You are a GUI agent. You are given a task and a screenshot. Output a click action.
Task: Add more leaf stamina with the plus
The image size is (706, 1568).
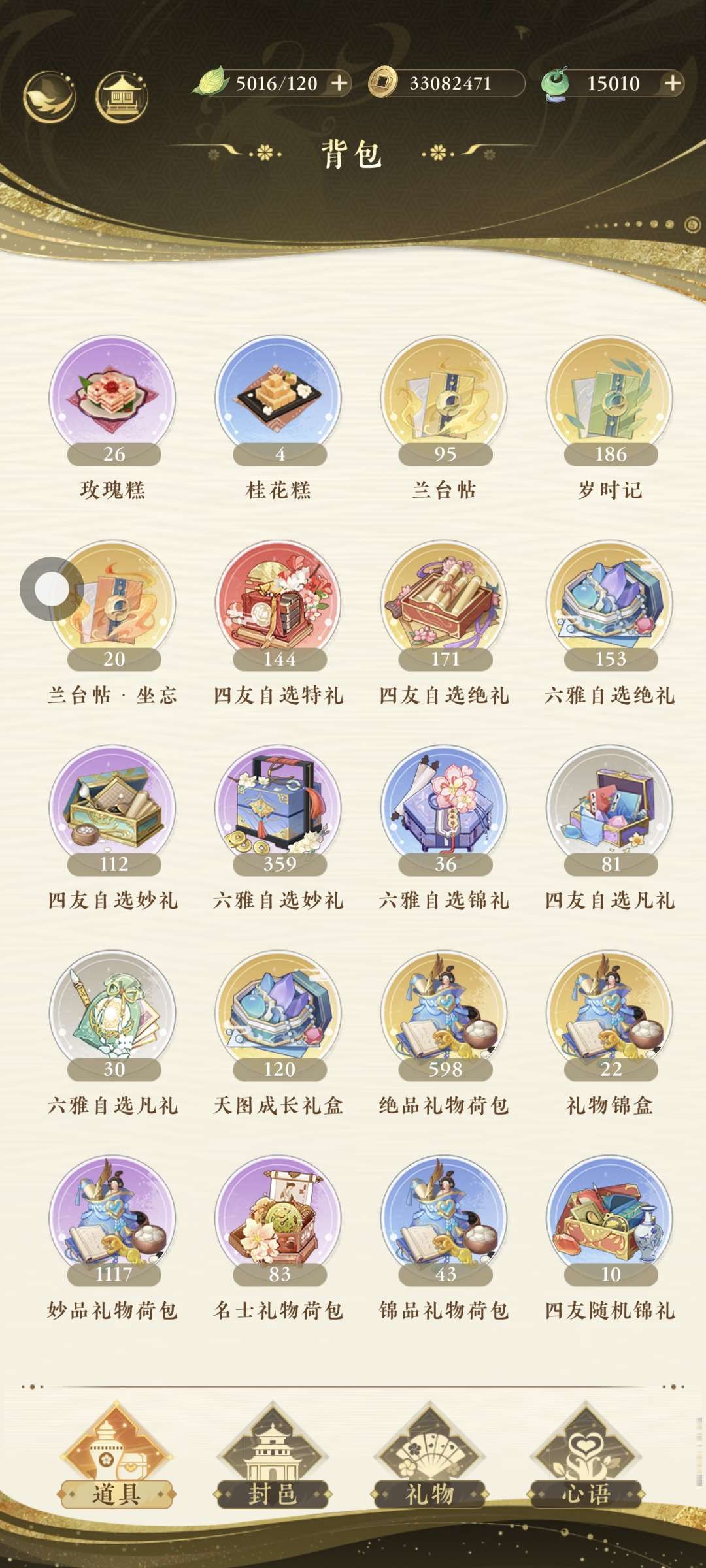[339, 84]
